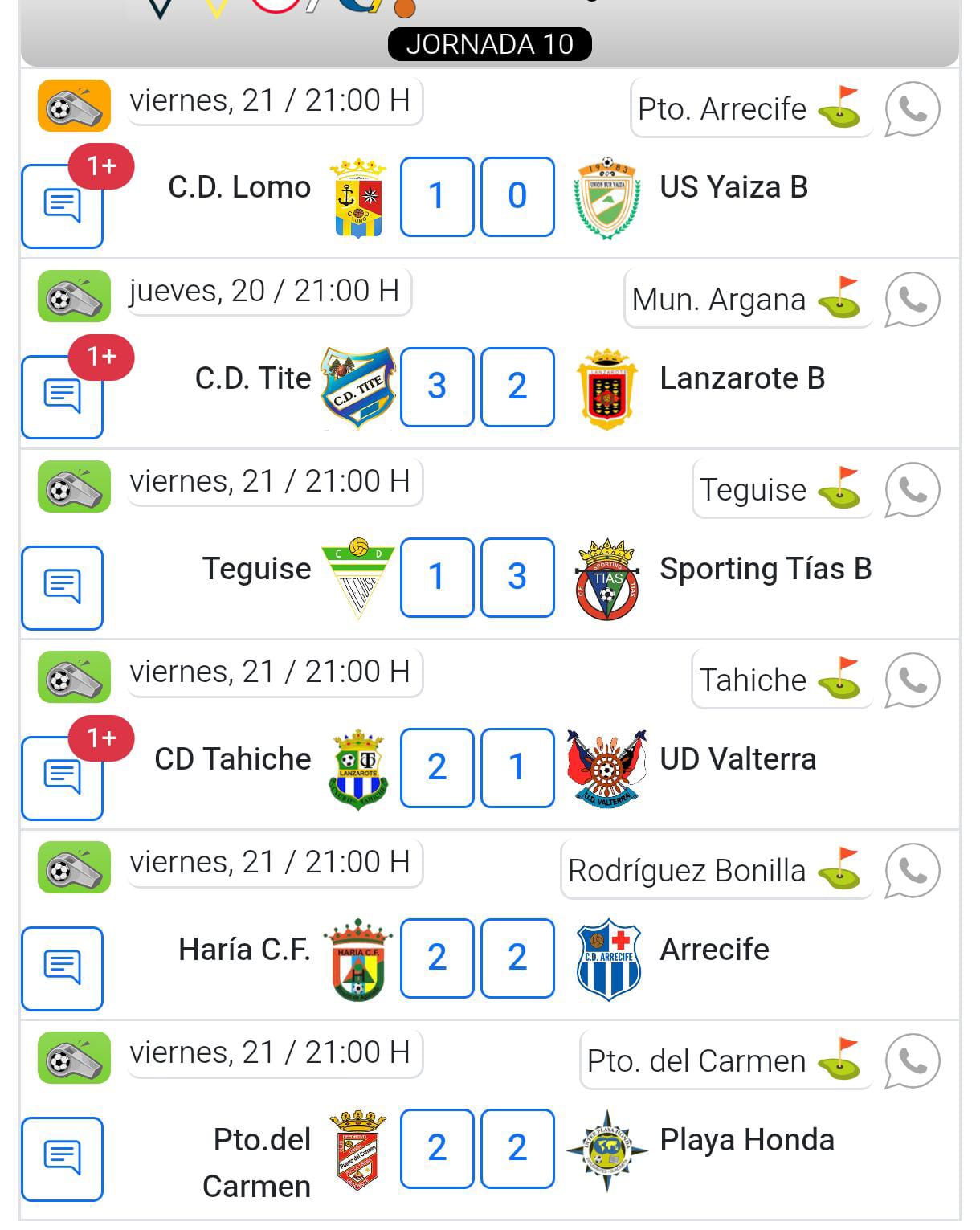Click the comment bubble for Pto.del Carmen match
Screen dimensions: 980x1230
pos(62,1160)
